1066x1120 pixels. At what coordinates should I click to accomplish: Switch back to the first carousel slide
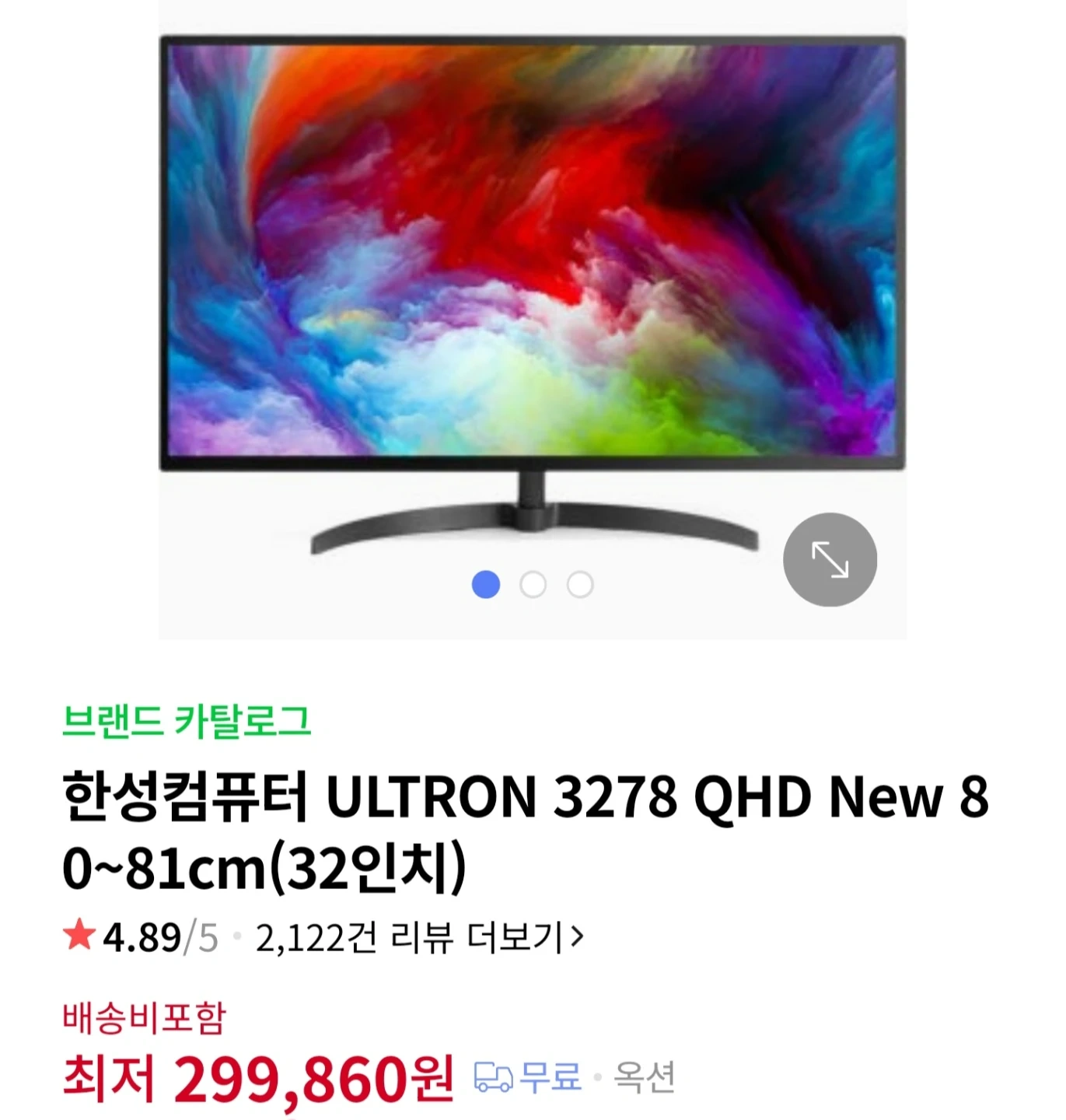(488, 585)
